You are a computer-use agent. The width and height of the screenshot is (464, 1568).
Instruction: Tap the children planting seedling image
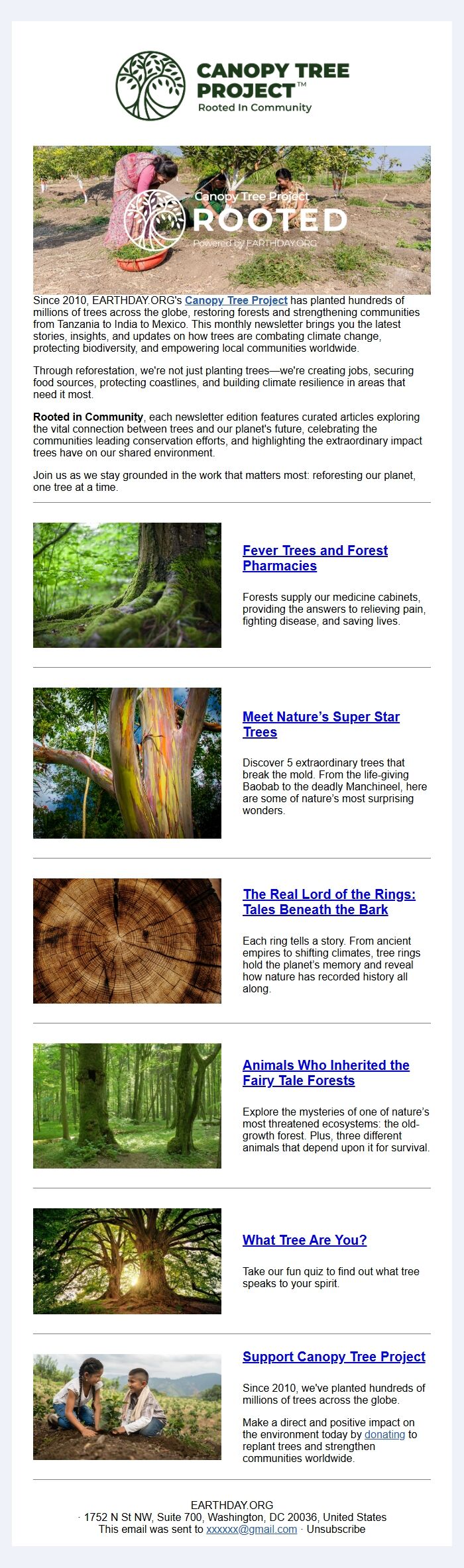[127, 1407]
